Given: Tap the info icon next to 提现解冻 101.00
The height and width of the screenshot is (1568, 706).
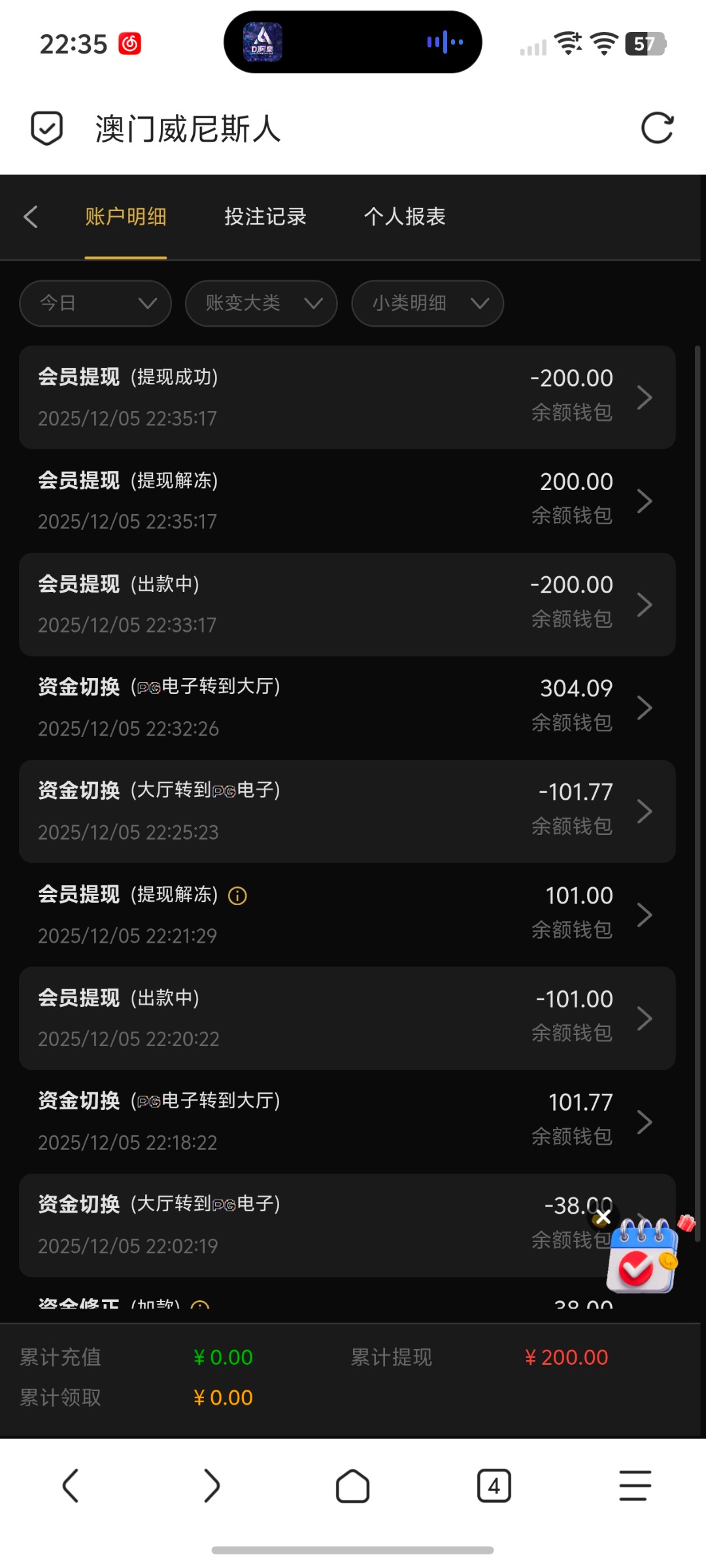Looking at the screenshot, I should [x=237, y=896].
